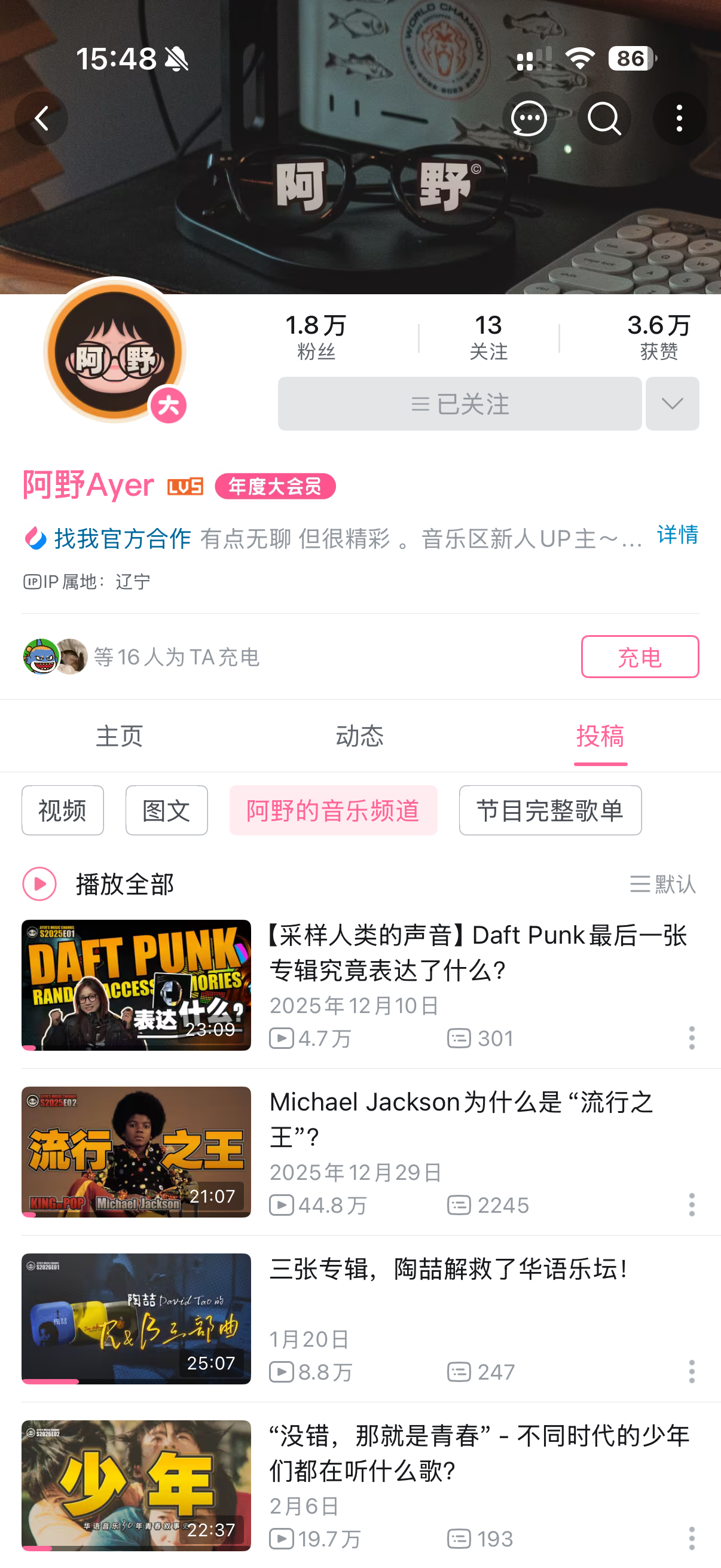Switch to the 主页 tab
The image size is (721, 1568).
(x=119, y=736)
